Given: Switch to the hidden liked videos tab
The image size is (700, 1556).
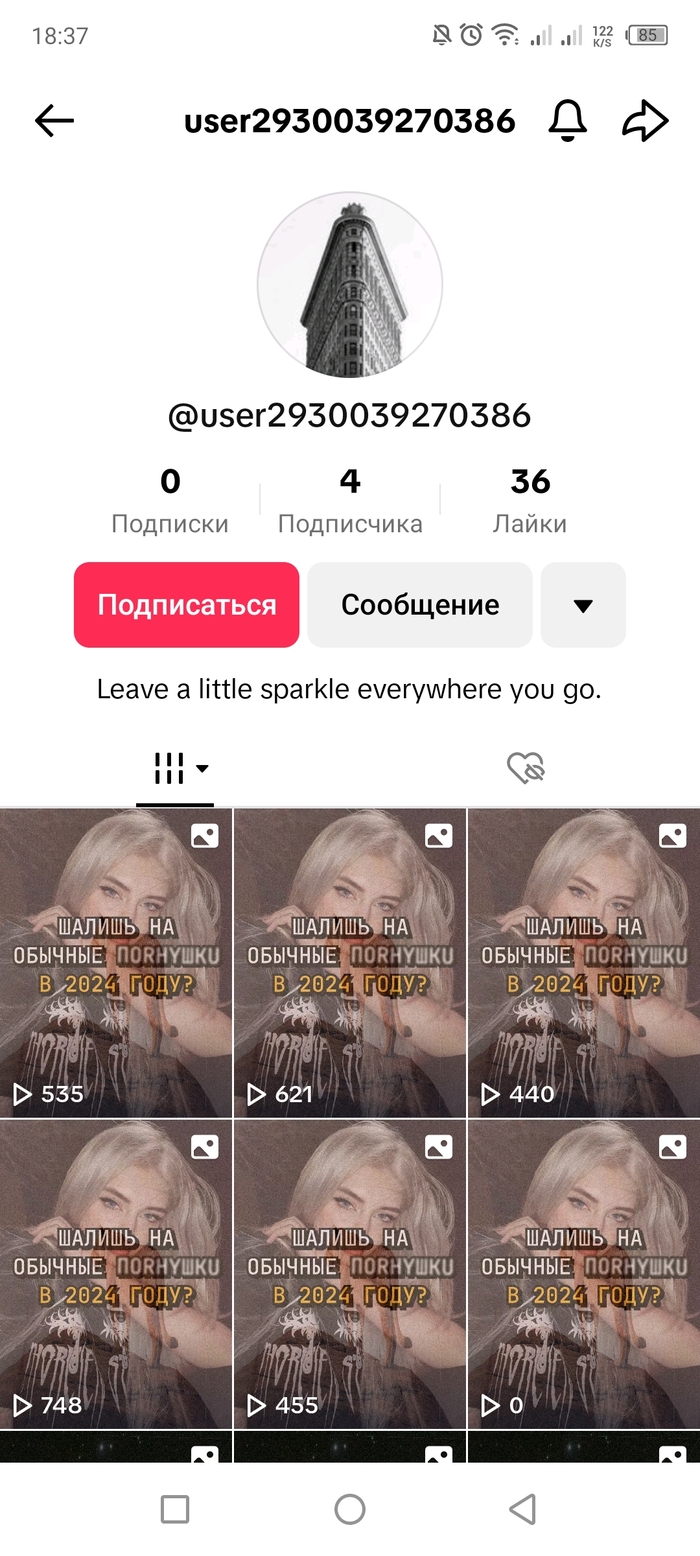Looking at the screenshot, I should pos(525,769).
